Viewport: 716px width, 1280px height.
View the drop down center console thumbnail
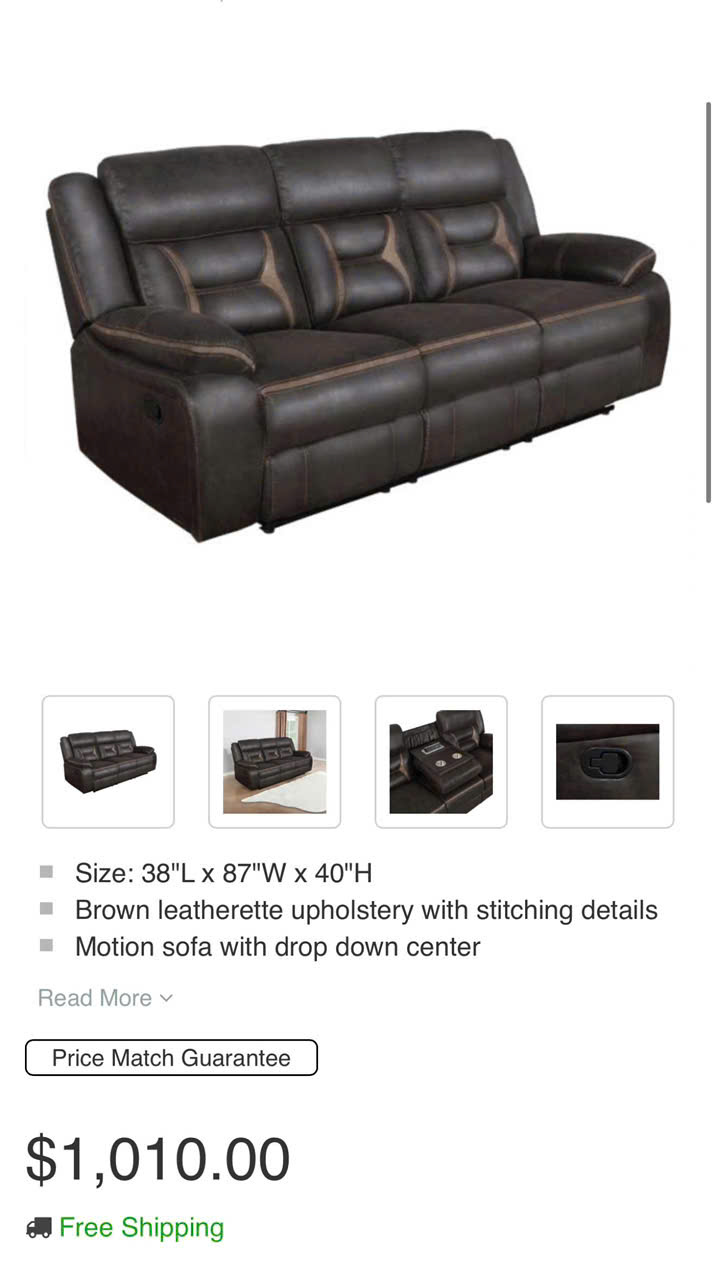tap(441, 762)
